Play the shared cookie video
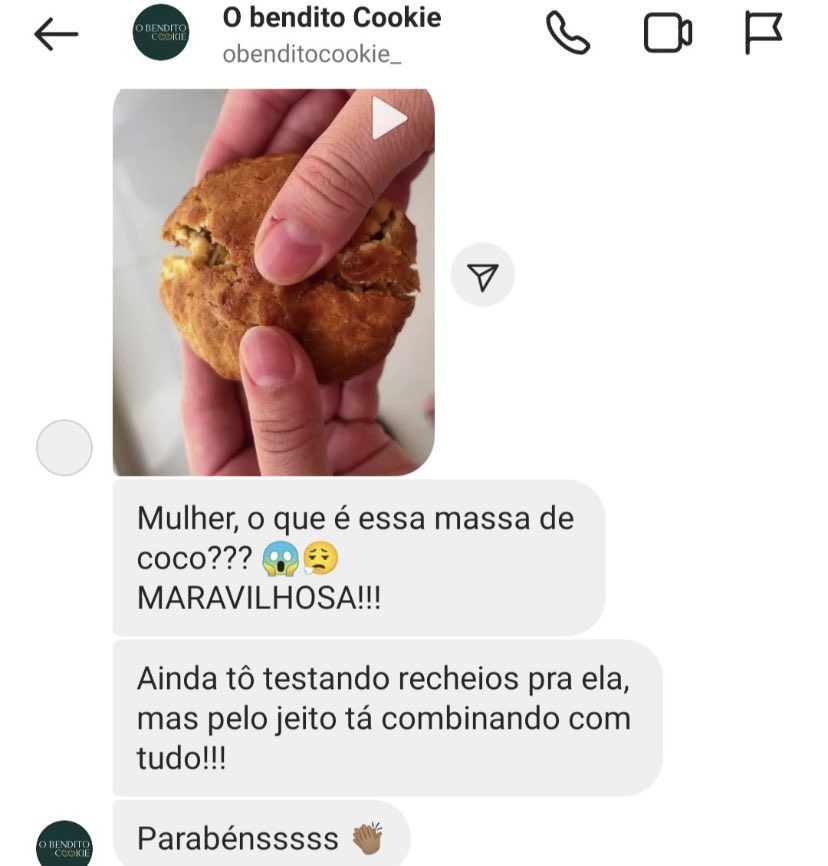Screen dimensions: 828x866 (389, 121)
